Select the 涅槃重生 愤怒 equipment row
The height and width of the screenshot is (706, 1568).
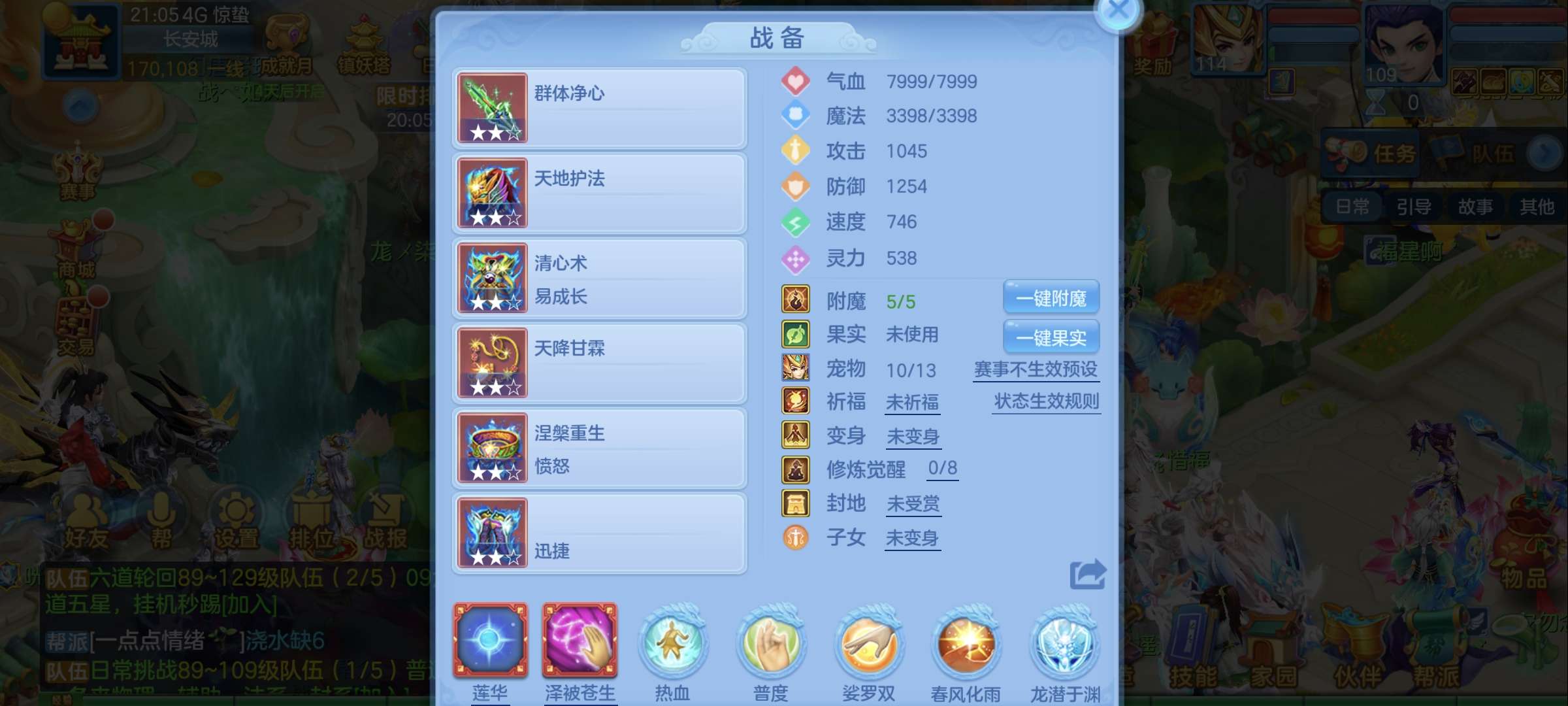click(600, 448)
